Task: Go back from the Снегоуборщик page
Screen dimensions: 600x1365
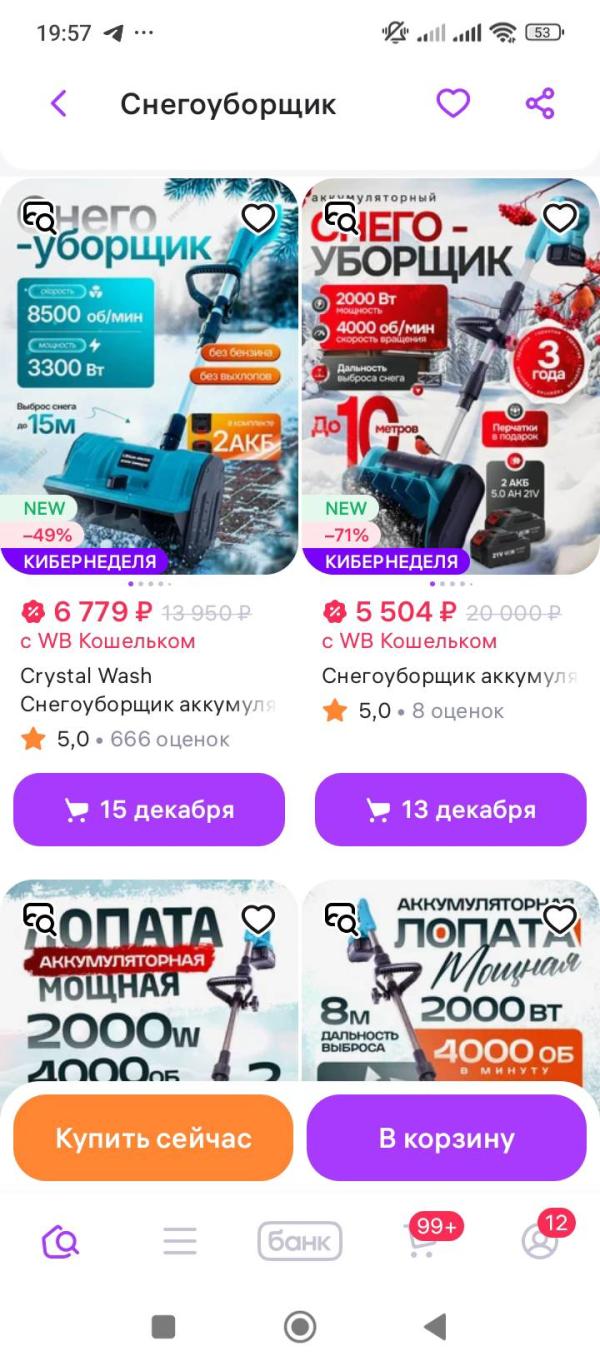Action: coord(58,103)
